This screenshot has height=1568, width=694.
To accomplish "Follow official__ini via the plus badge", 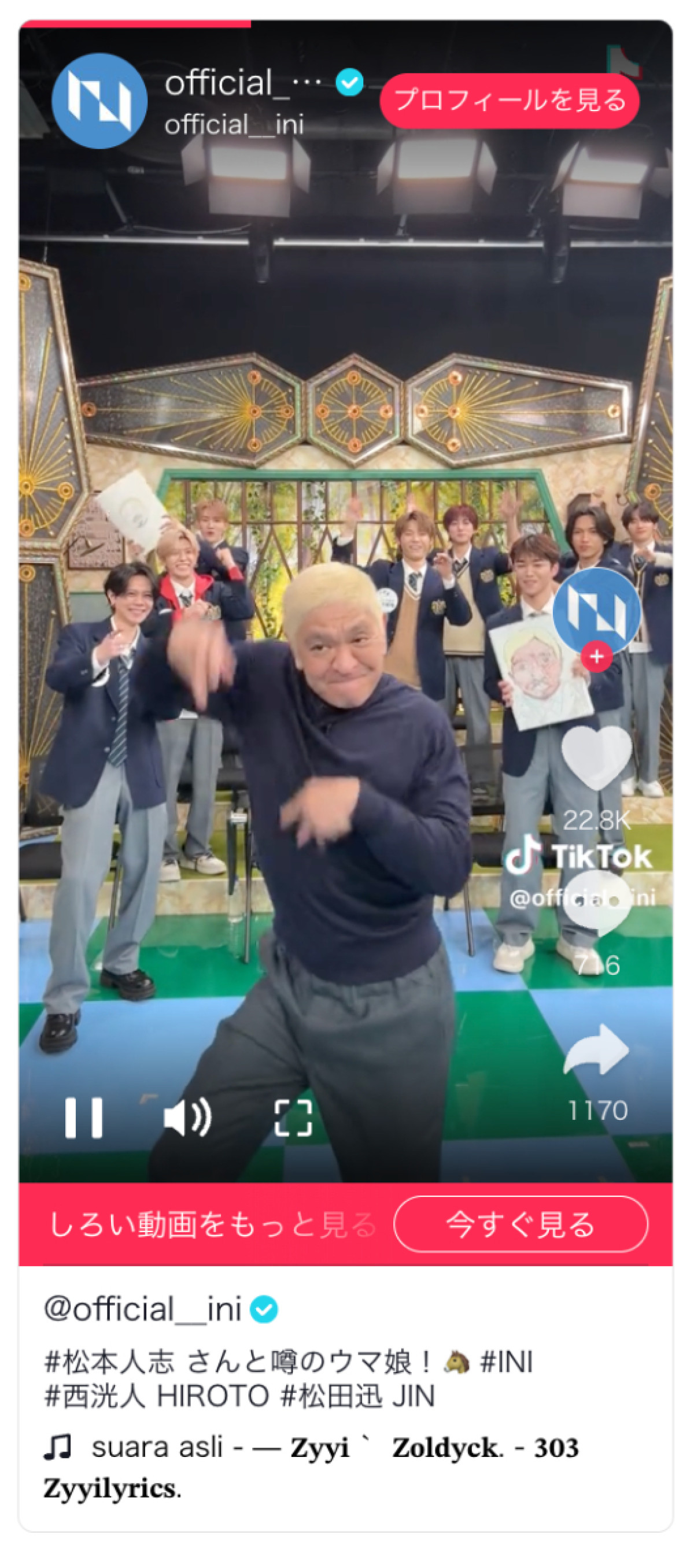I will point(597,656).
